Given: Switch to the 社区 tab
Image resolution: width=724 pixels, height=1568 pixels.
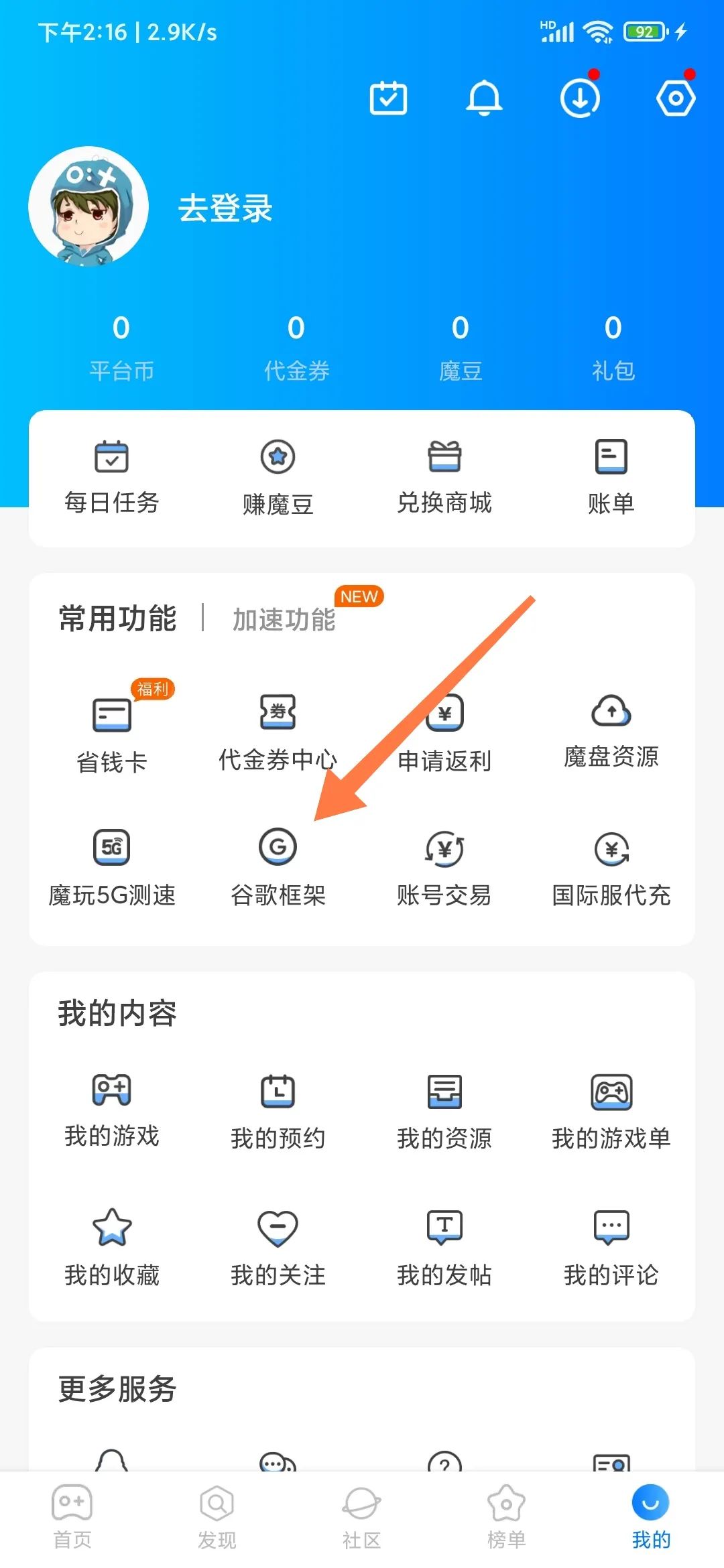Looking at the screenshot, I should (x=362, y=1518).
